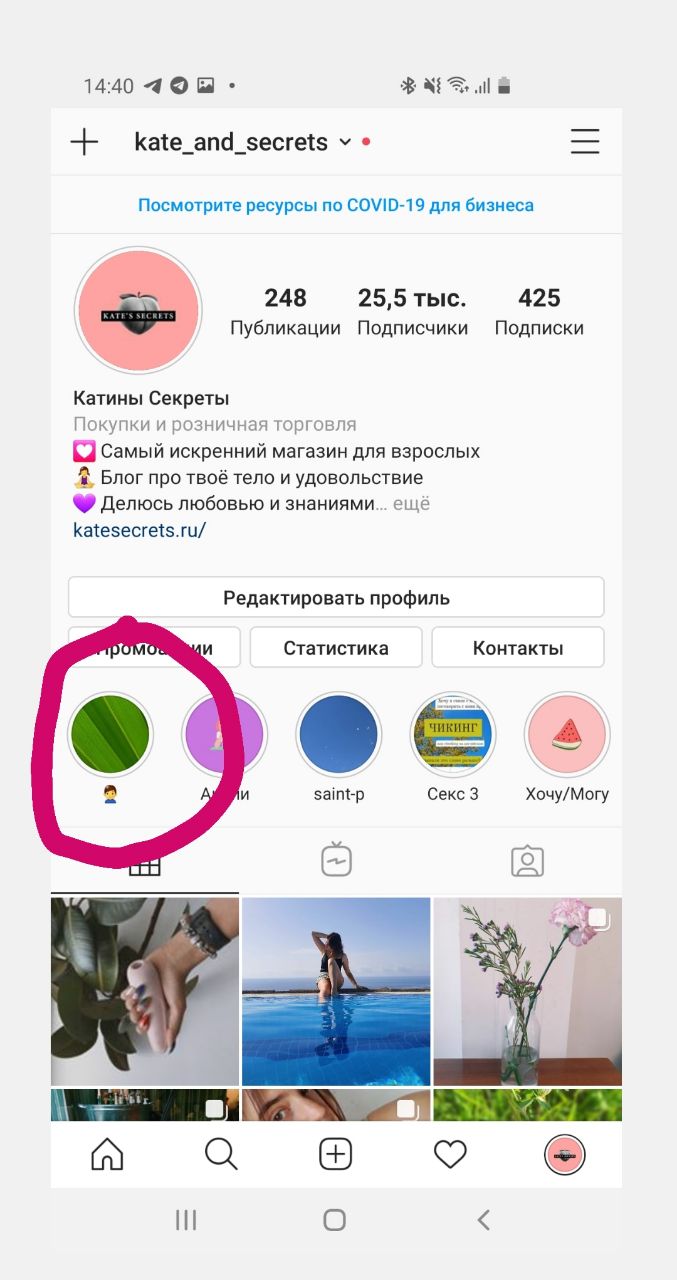
Task: Open the "saint-p" story highlight
Action: coord(339,735)
